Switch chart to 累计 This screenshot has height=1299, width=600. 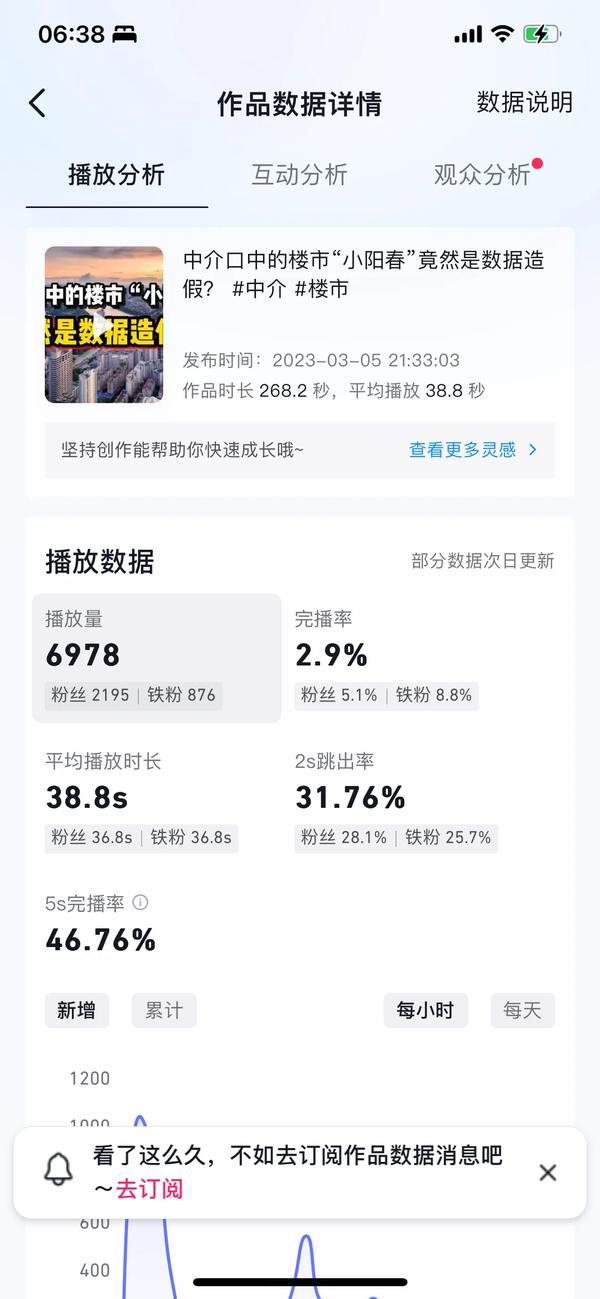pyautogui.click(x=164, y=1011)
